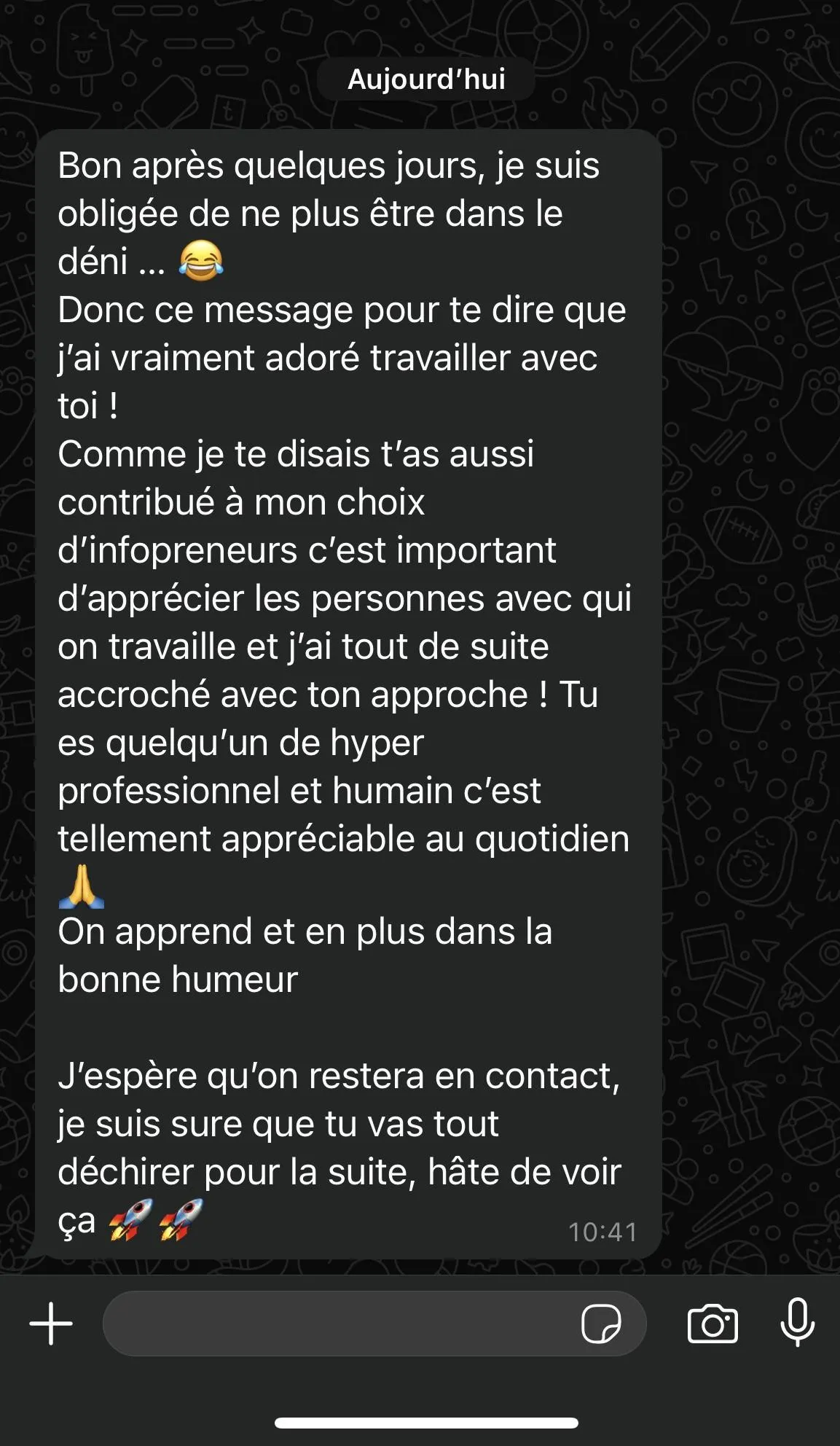Open the attachment plus menu
The image size is (840, 1446).
click(51, 1323)
